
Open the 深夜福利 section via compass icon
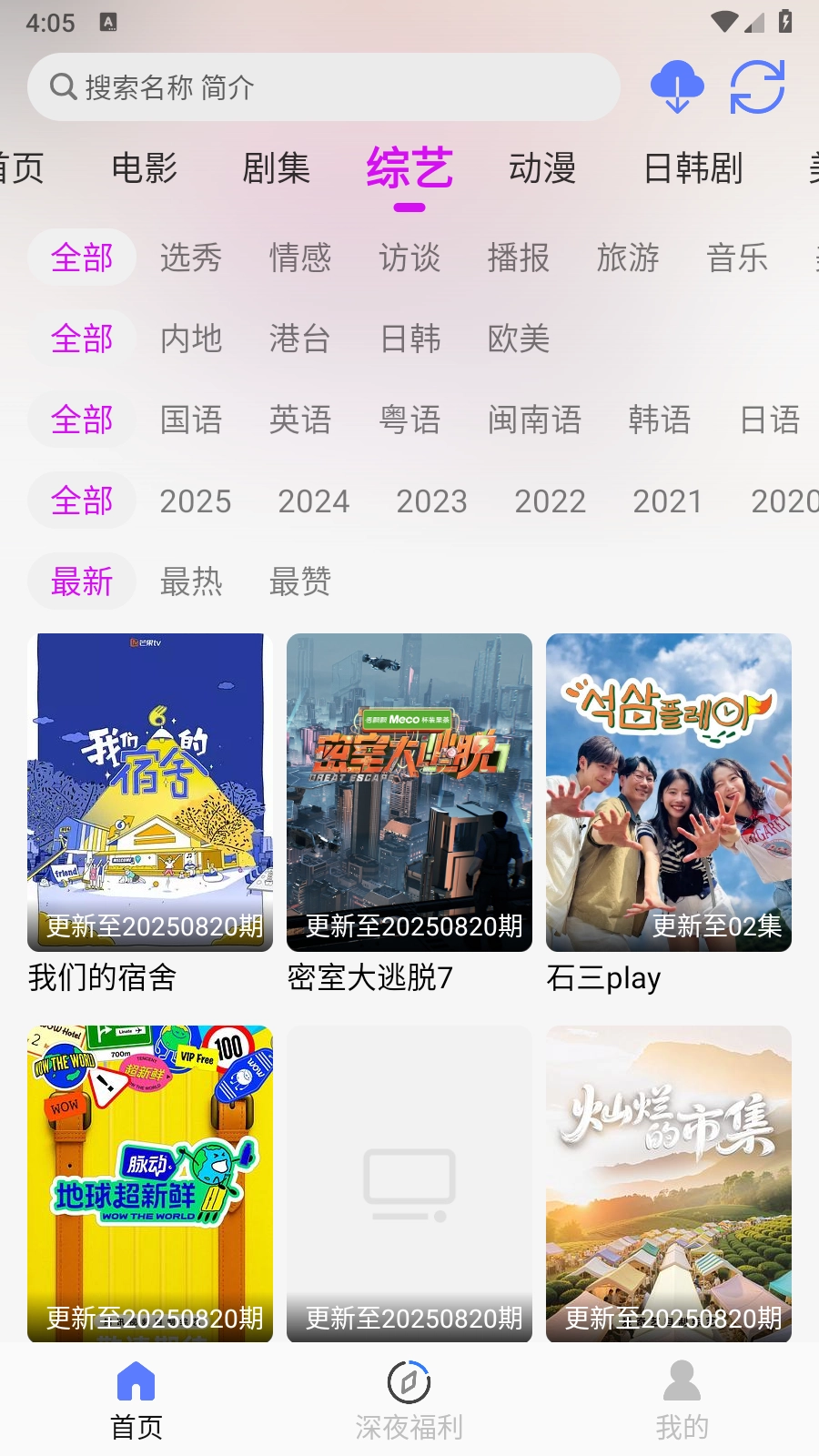pos(409,1380)
